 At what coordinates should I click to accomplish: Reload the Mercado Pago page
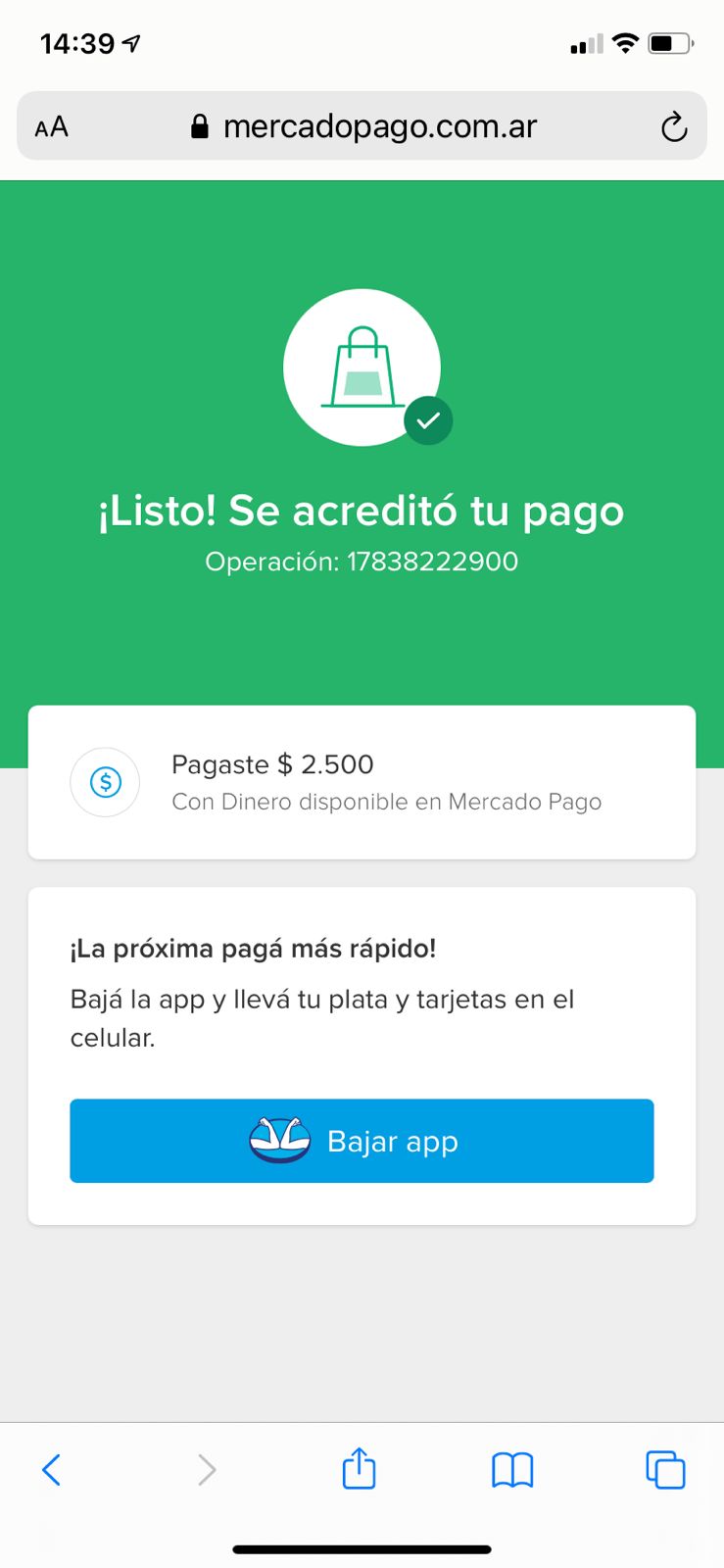(x=674, y=127)
